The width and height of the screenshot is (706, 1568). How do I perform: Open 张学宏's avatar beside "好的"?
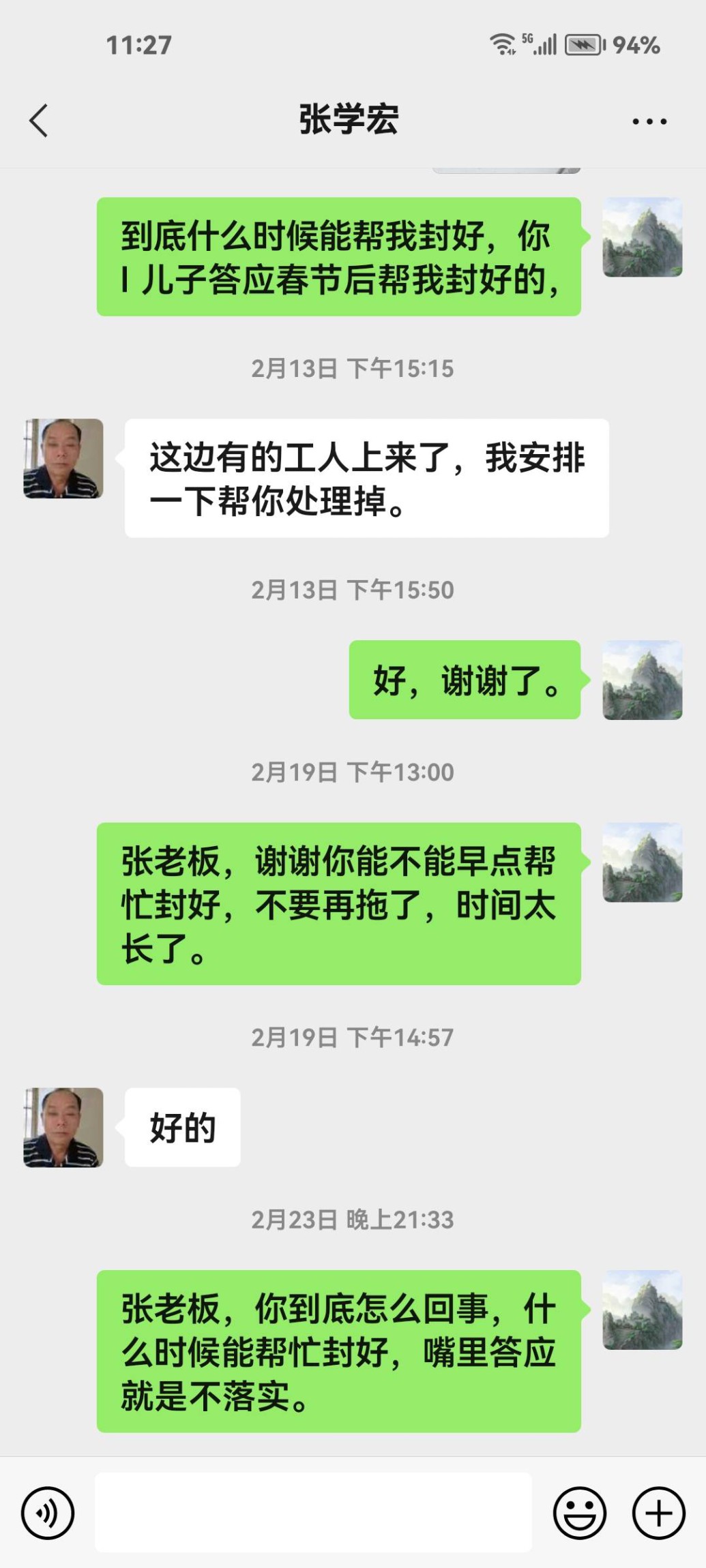63,1127
